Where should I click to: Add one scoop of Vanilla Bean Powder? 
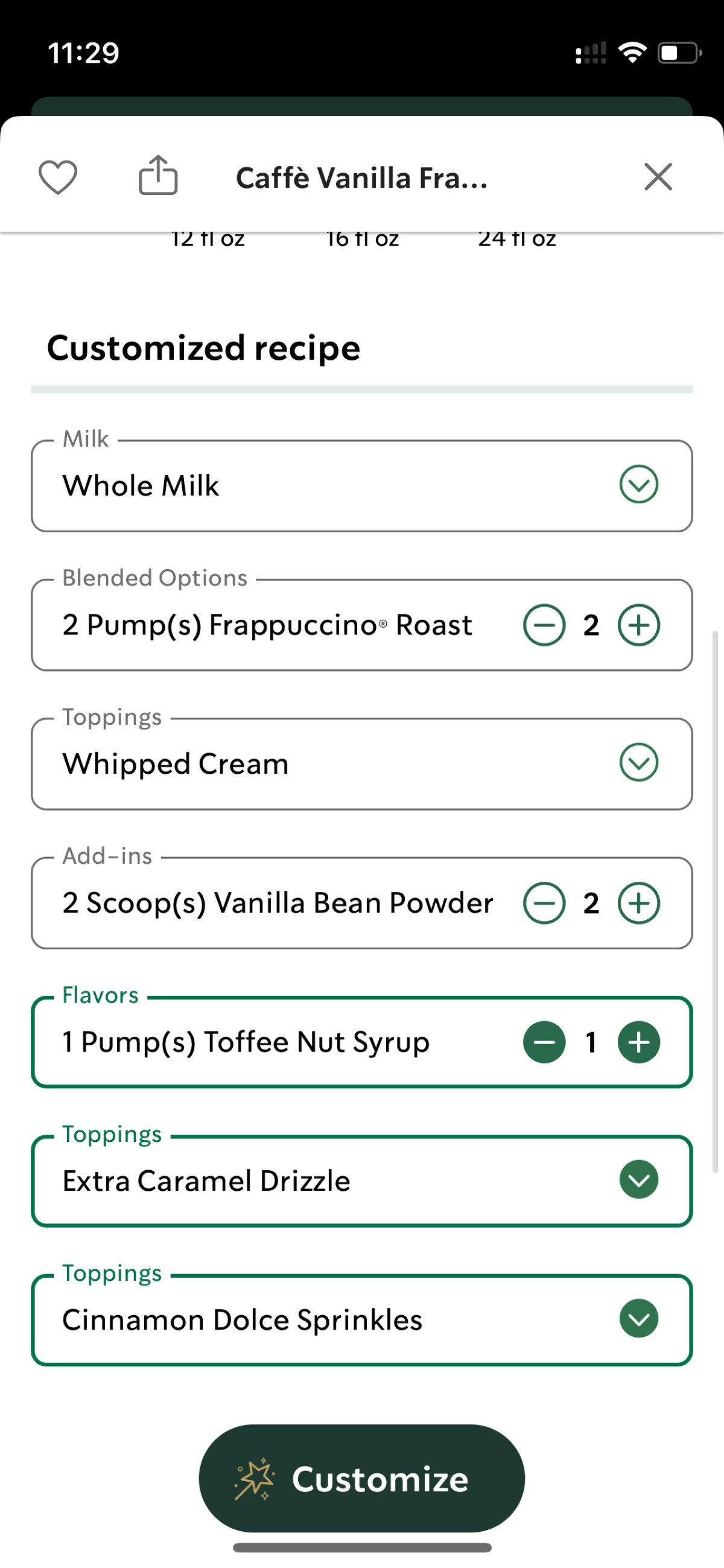639,903
